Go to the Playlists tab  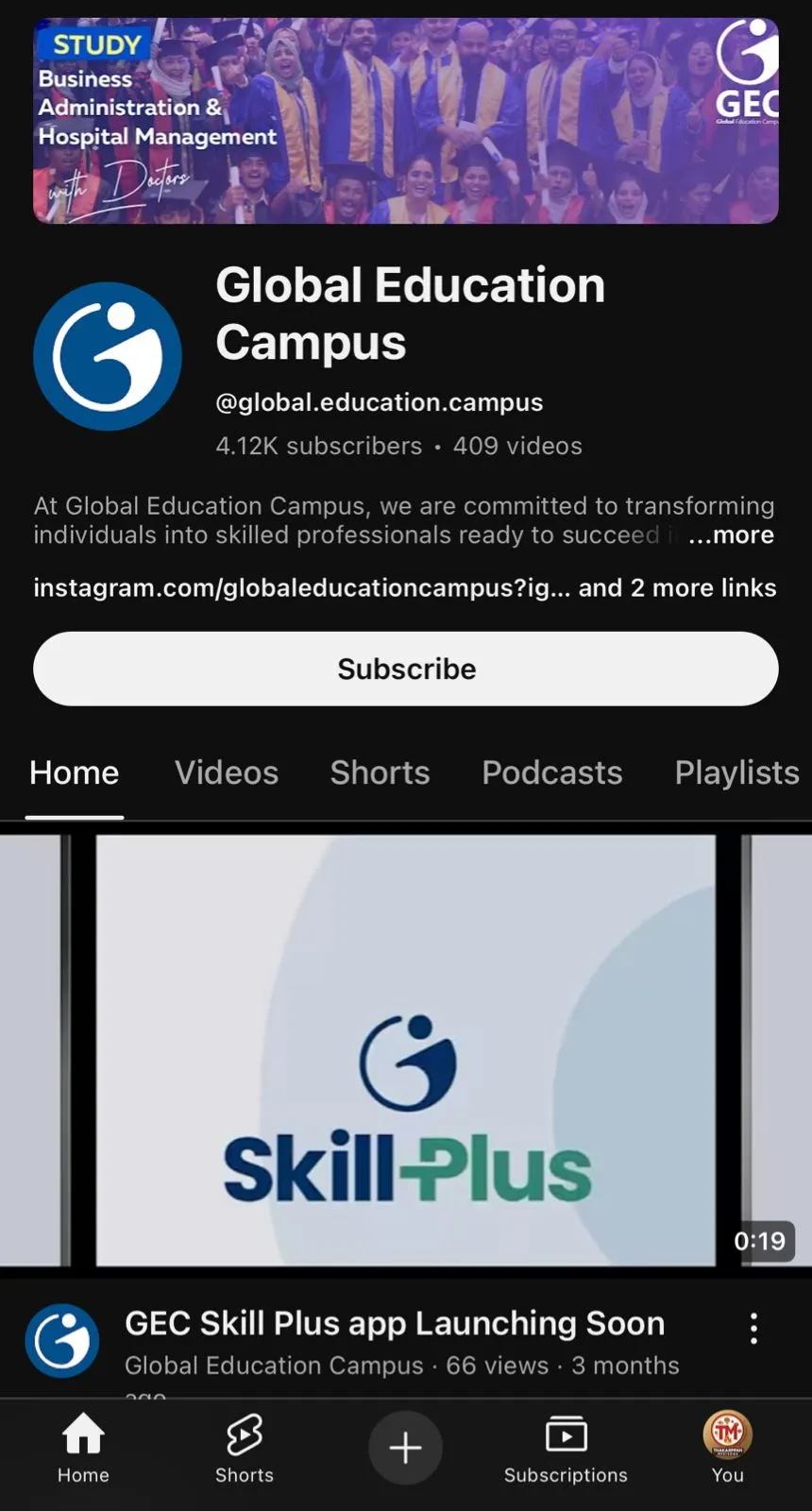pyautogui.click(x=736, y=772)
